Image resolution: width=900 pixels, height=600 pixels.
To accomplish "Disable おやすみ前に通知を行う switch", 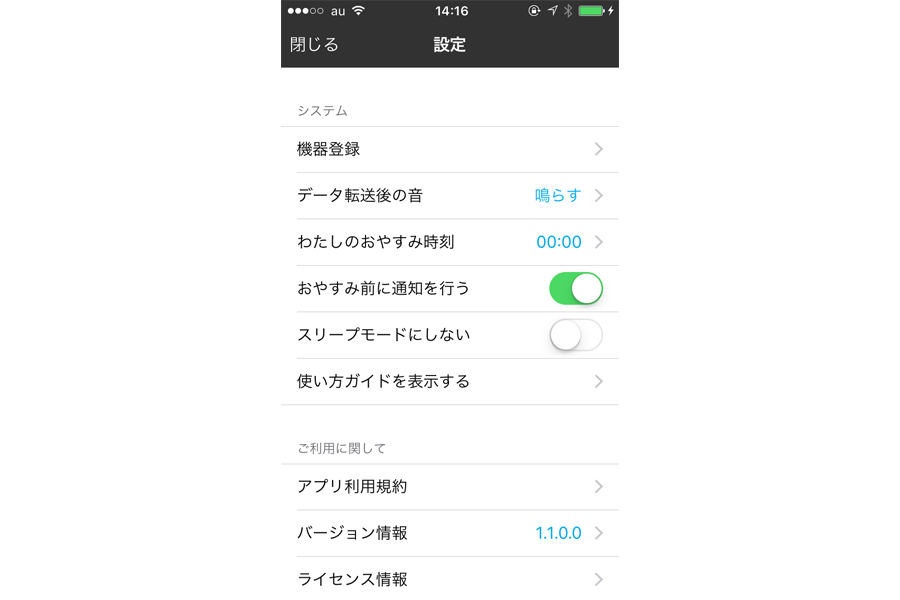I will point(576,288).
